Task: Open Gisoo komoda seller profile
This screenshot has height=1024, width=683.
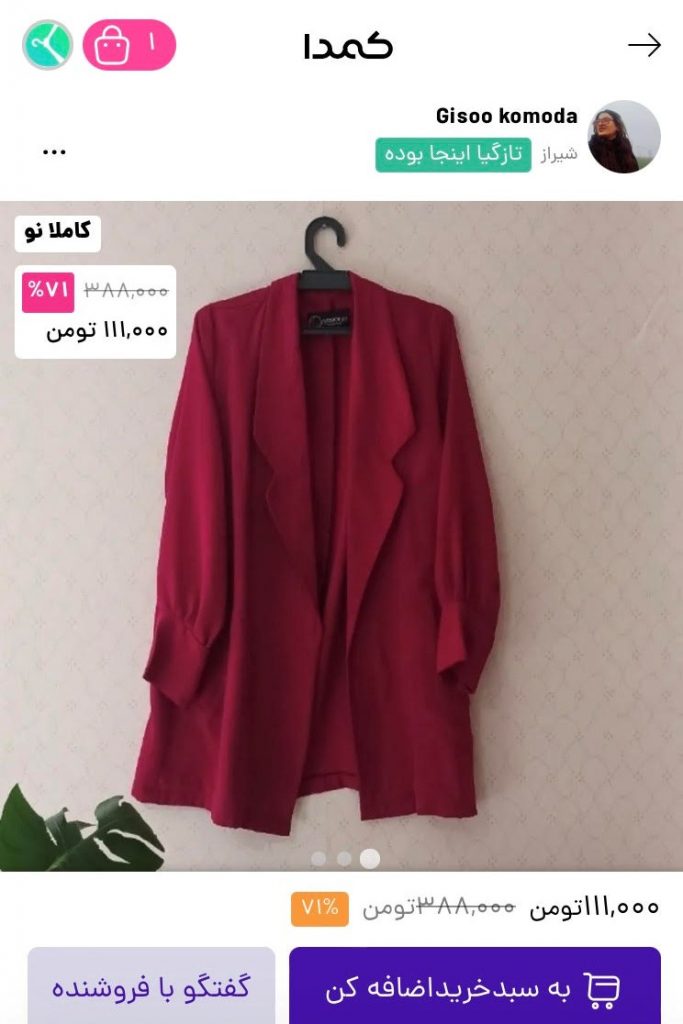Action: pos(506,116)
